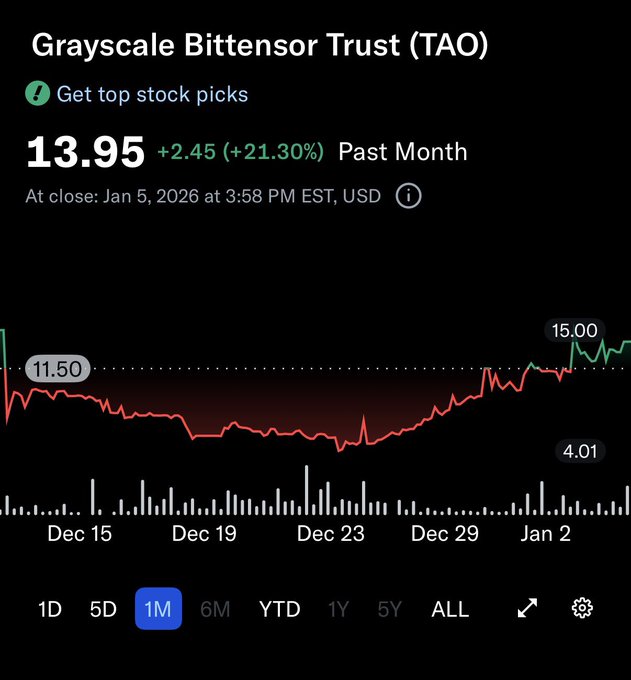Screen dimensions: 631x680
Task: Show price info details icon
Action: pyautogui.click(x=408, y=196)
